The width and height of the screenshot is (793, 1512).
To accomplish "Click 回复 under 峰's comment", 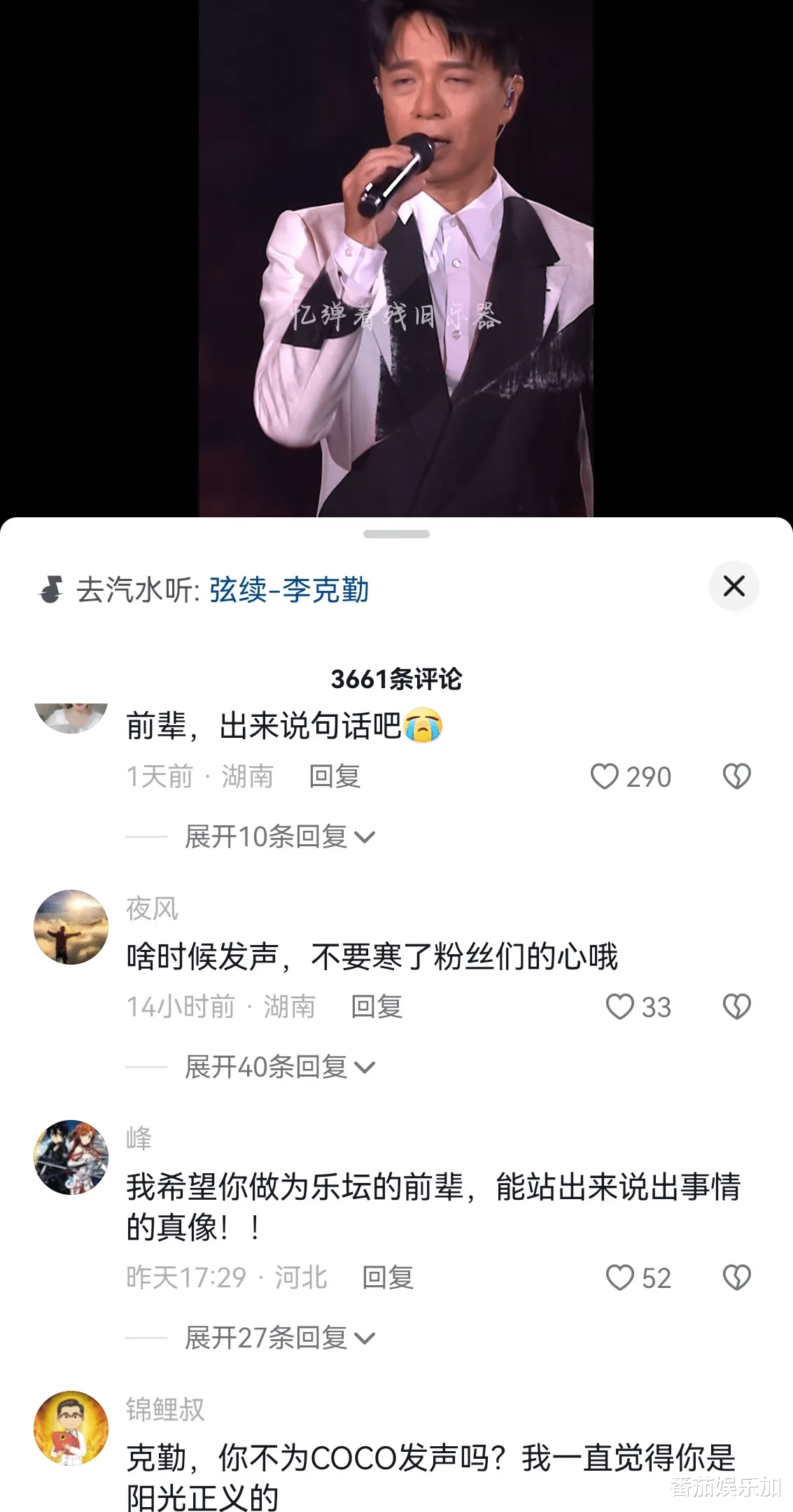I will (x=387, y=1278).
